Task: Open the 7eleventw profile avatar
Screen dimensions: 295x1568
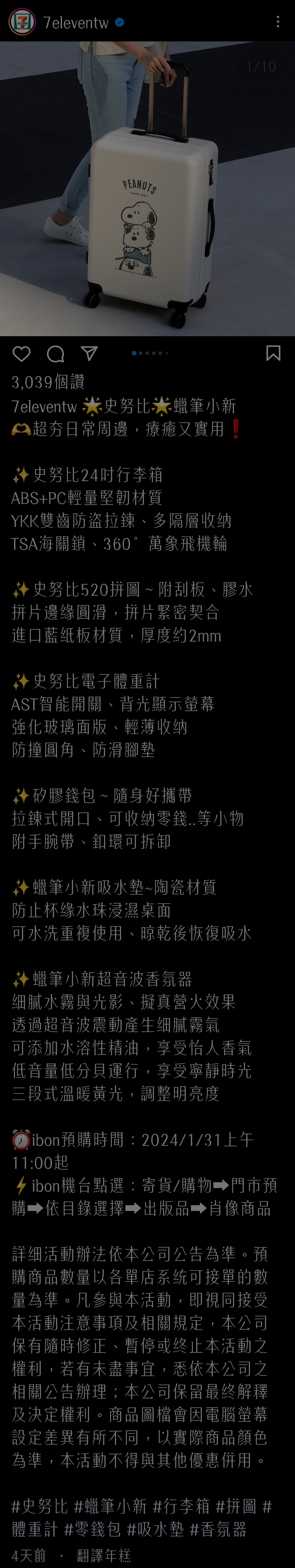Action: point(21,22)
